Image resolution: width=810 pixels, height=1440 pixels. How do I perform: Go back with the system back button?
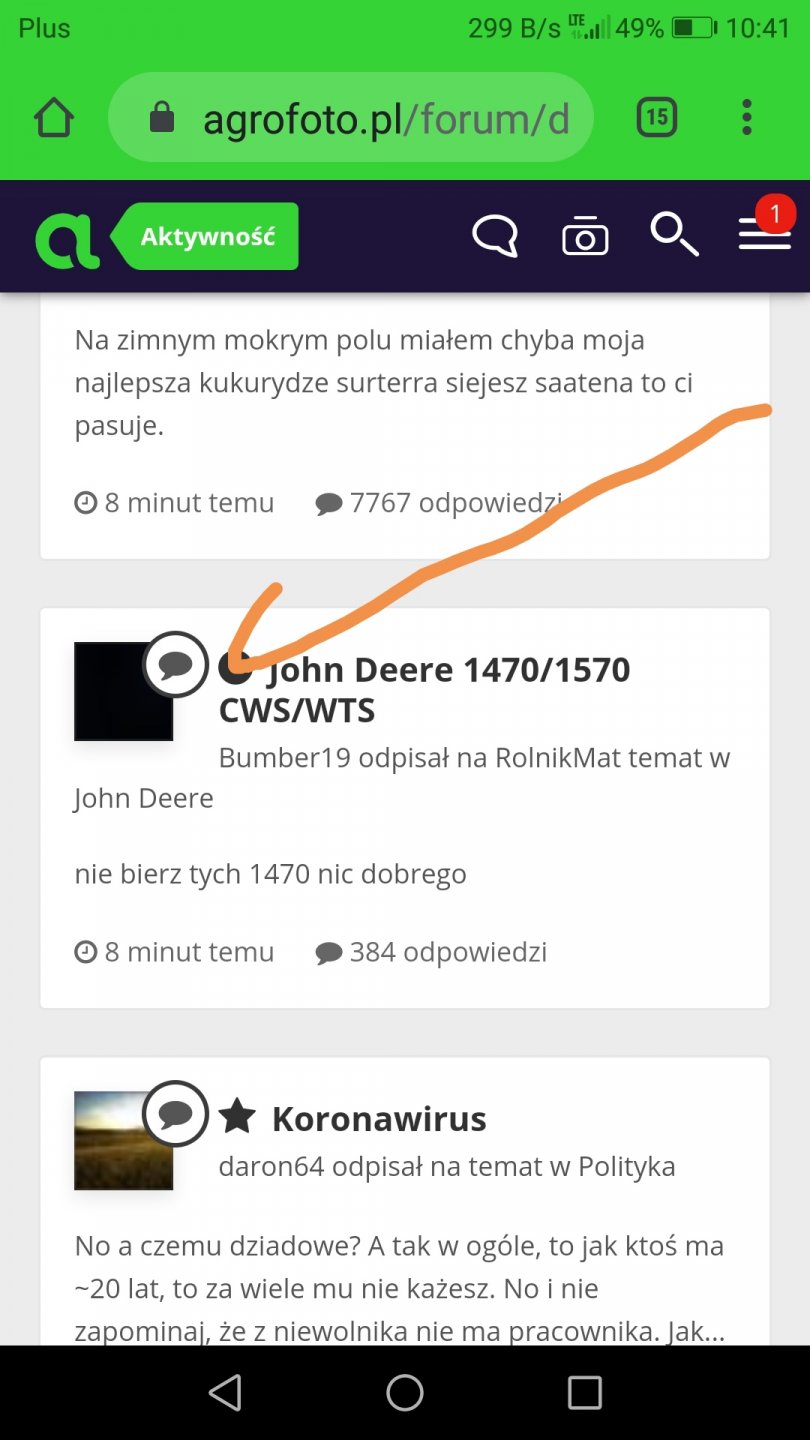(x=225, y=1392)
